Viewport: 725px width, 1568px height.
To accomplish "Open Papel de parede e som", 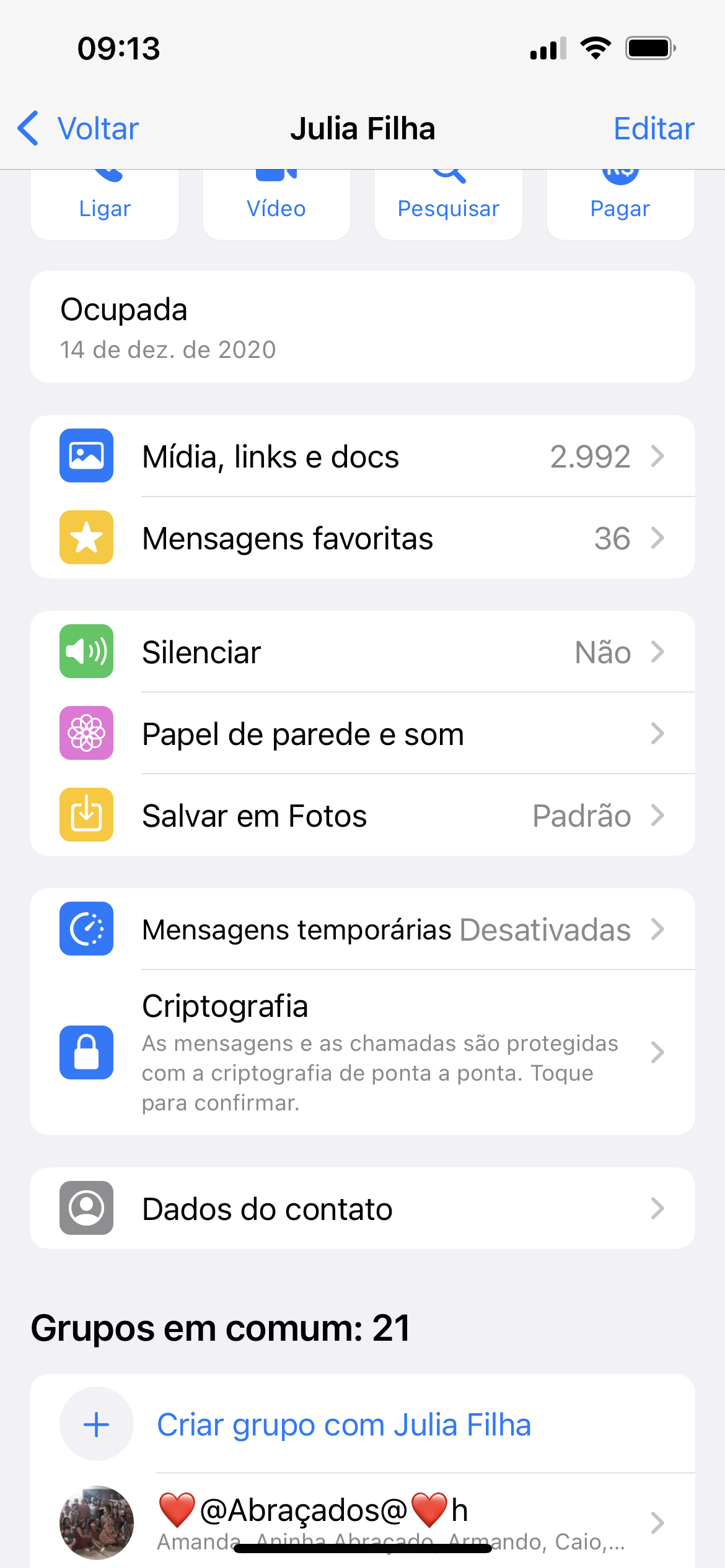I will point(362,734).
